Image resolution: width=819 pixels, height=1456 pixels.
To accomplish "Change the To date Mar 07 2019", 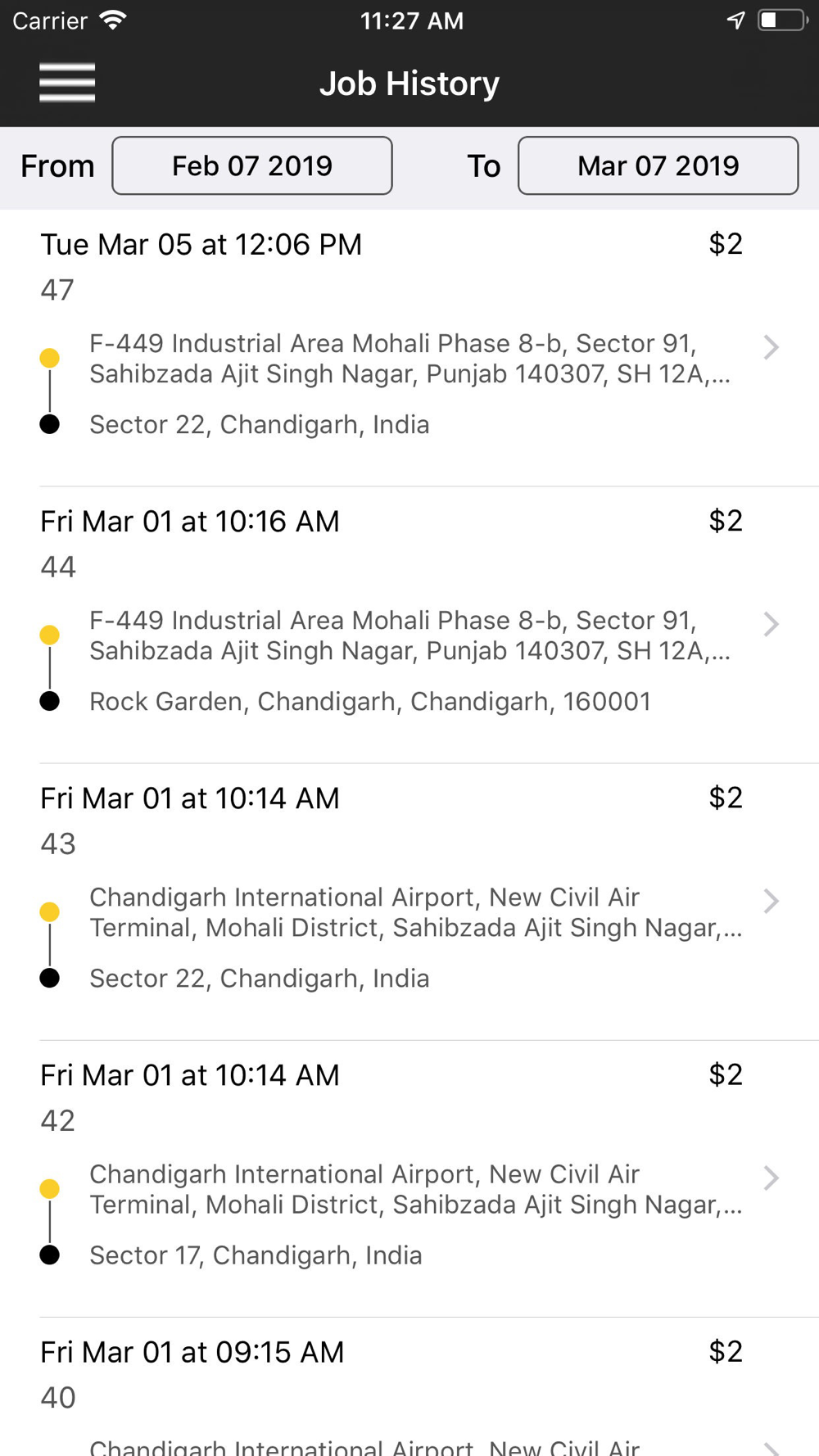I will coord(658,165).
